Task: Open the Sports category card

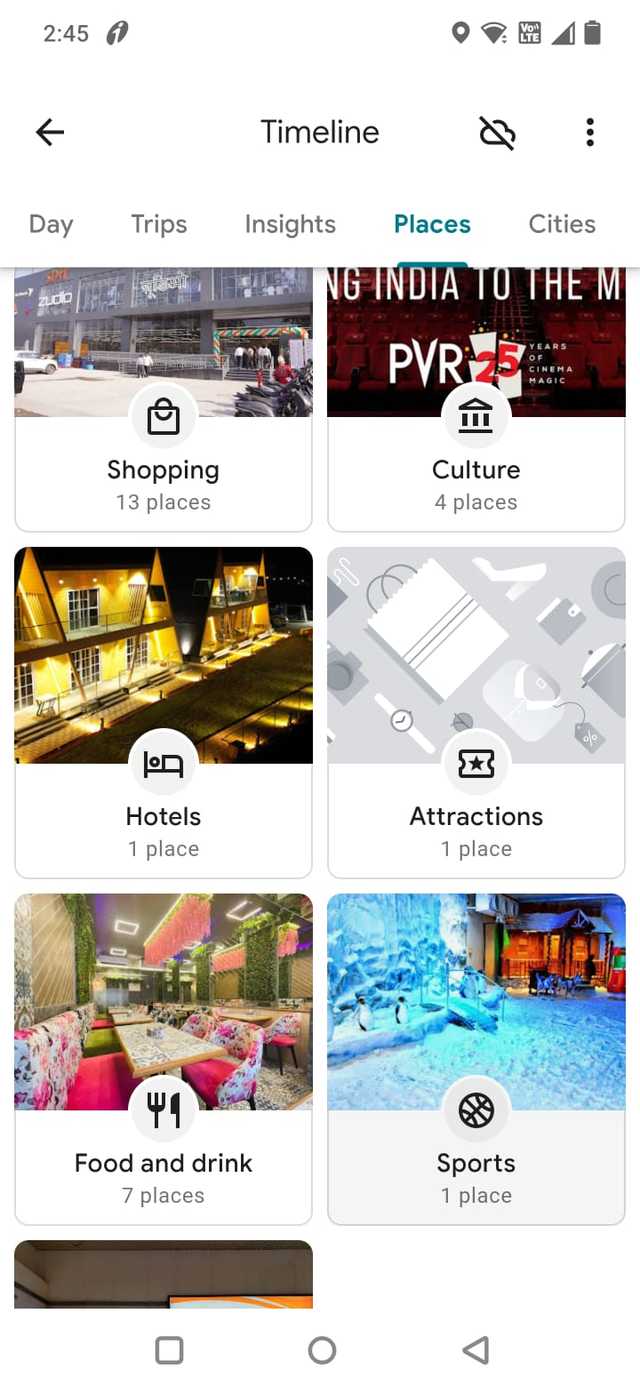Action: tap(476, 1058)
